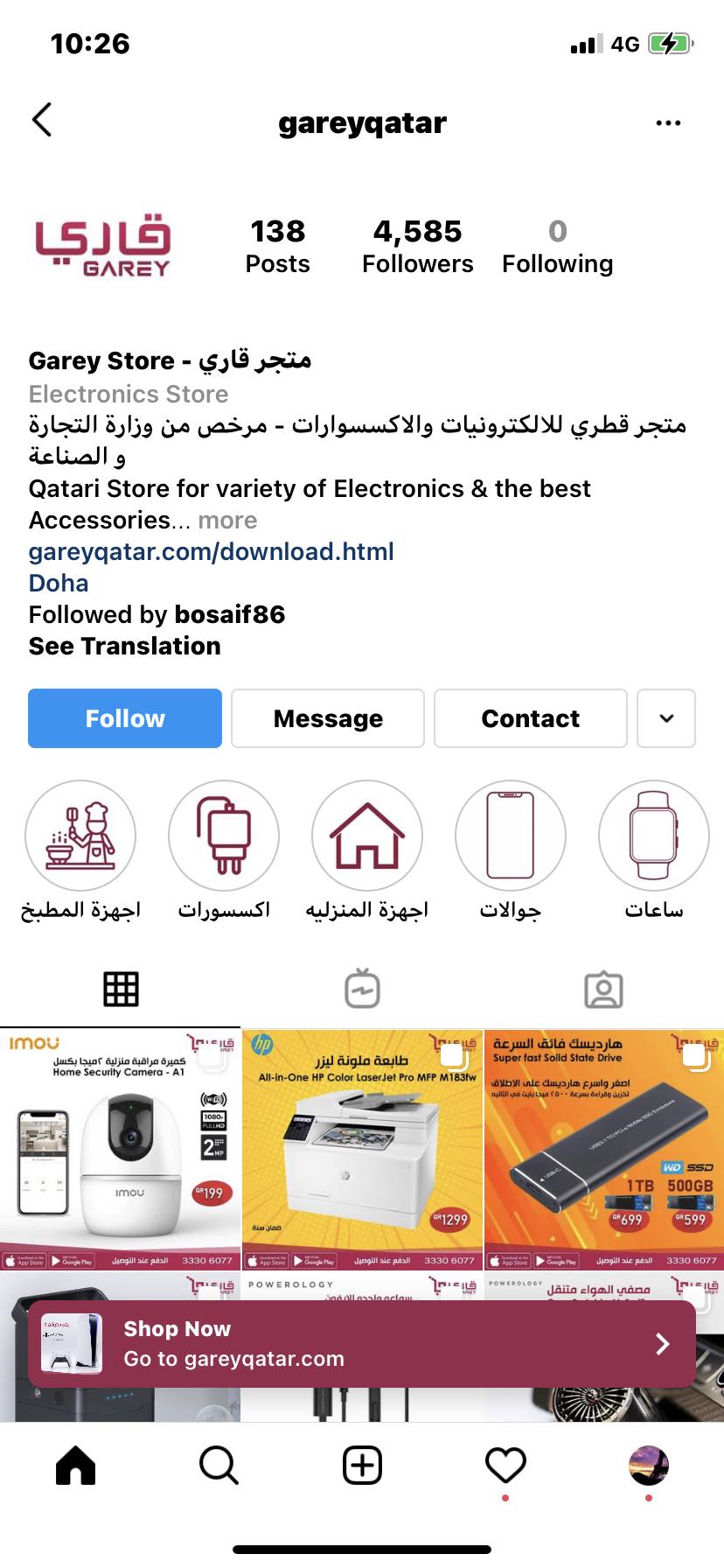Viewport: 724px width, 1568px height.
Task: View the 4,585 Followers list
Action: 418,247
